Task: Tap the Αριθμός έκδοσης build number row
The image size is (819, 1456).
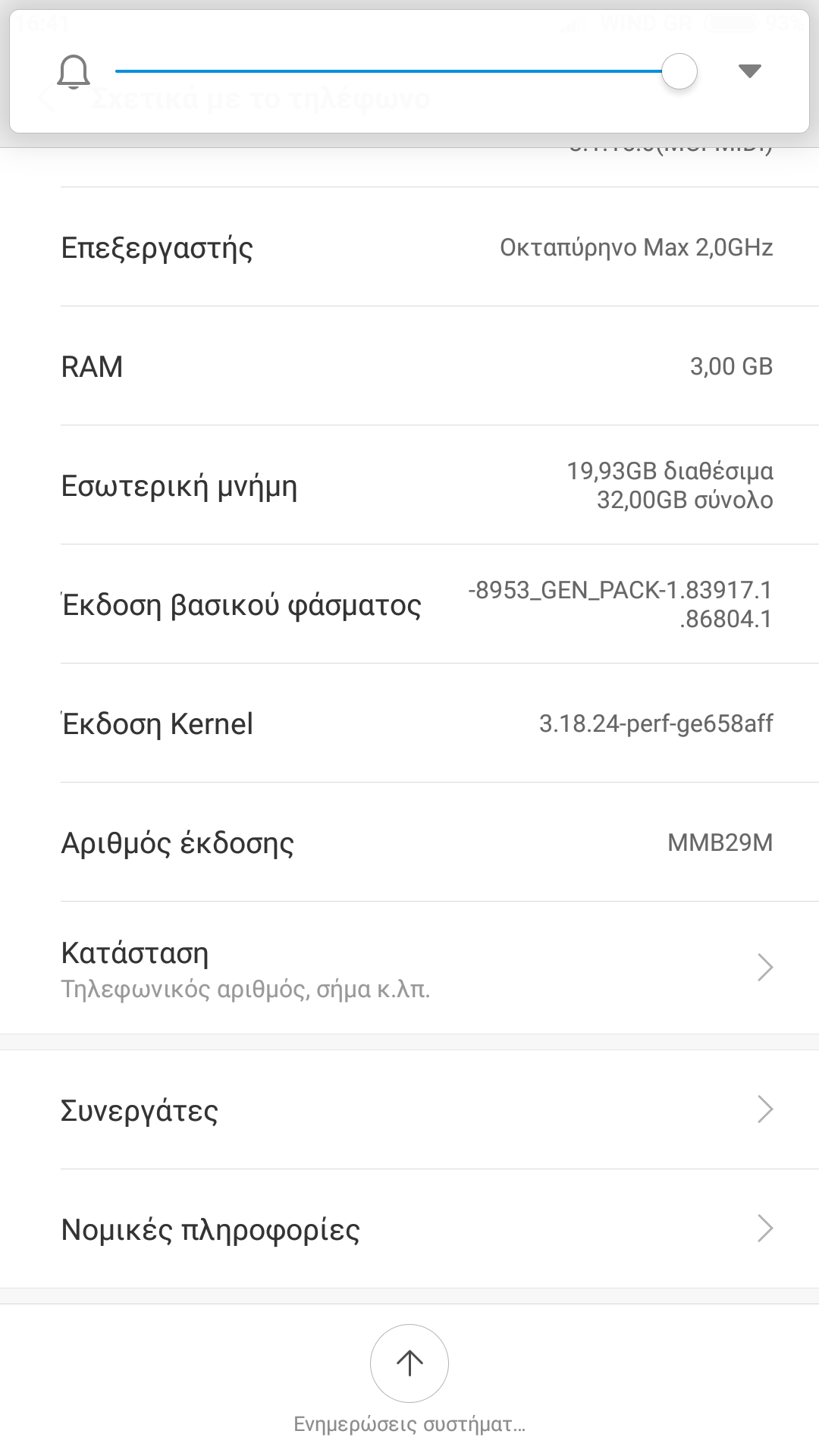Action: pos(409,843)
